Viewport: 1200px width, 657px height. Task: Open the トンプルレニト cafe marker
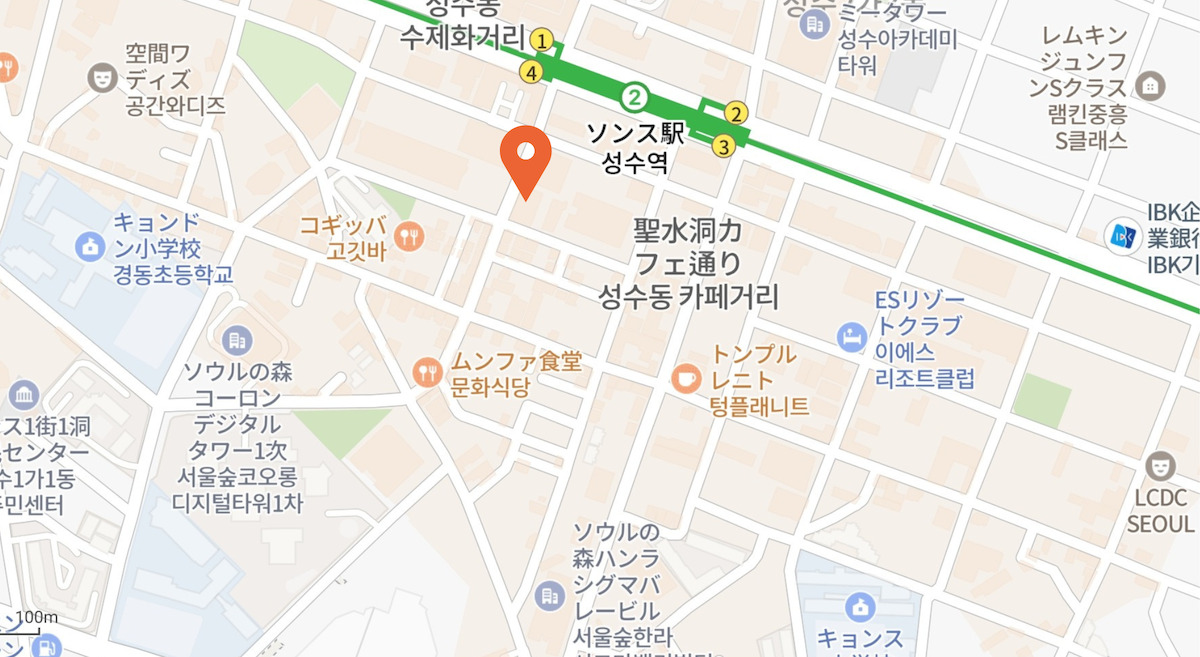pos(686,377)
